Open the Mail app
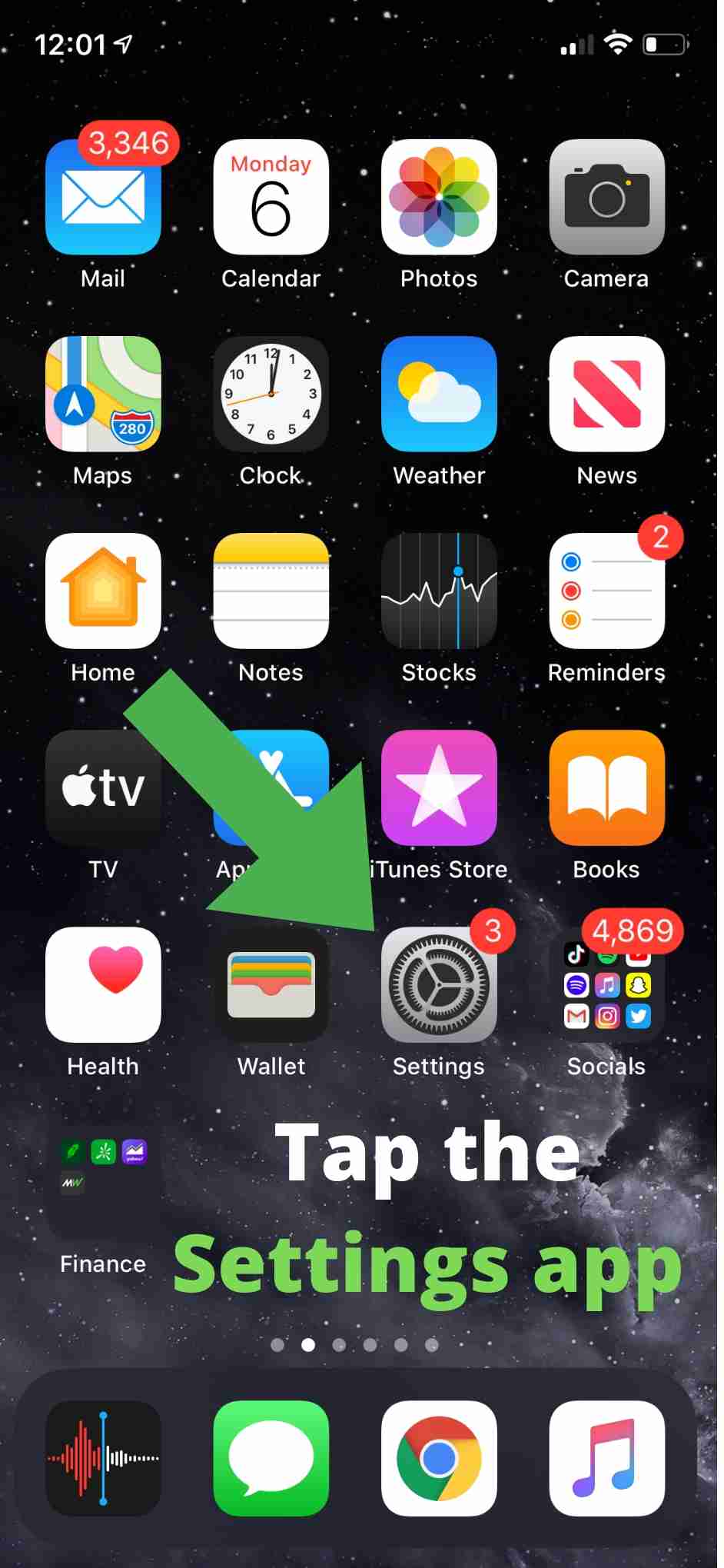Image resolution: width=724 pixels, height=1568 pixels. point(103,198)
